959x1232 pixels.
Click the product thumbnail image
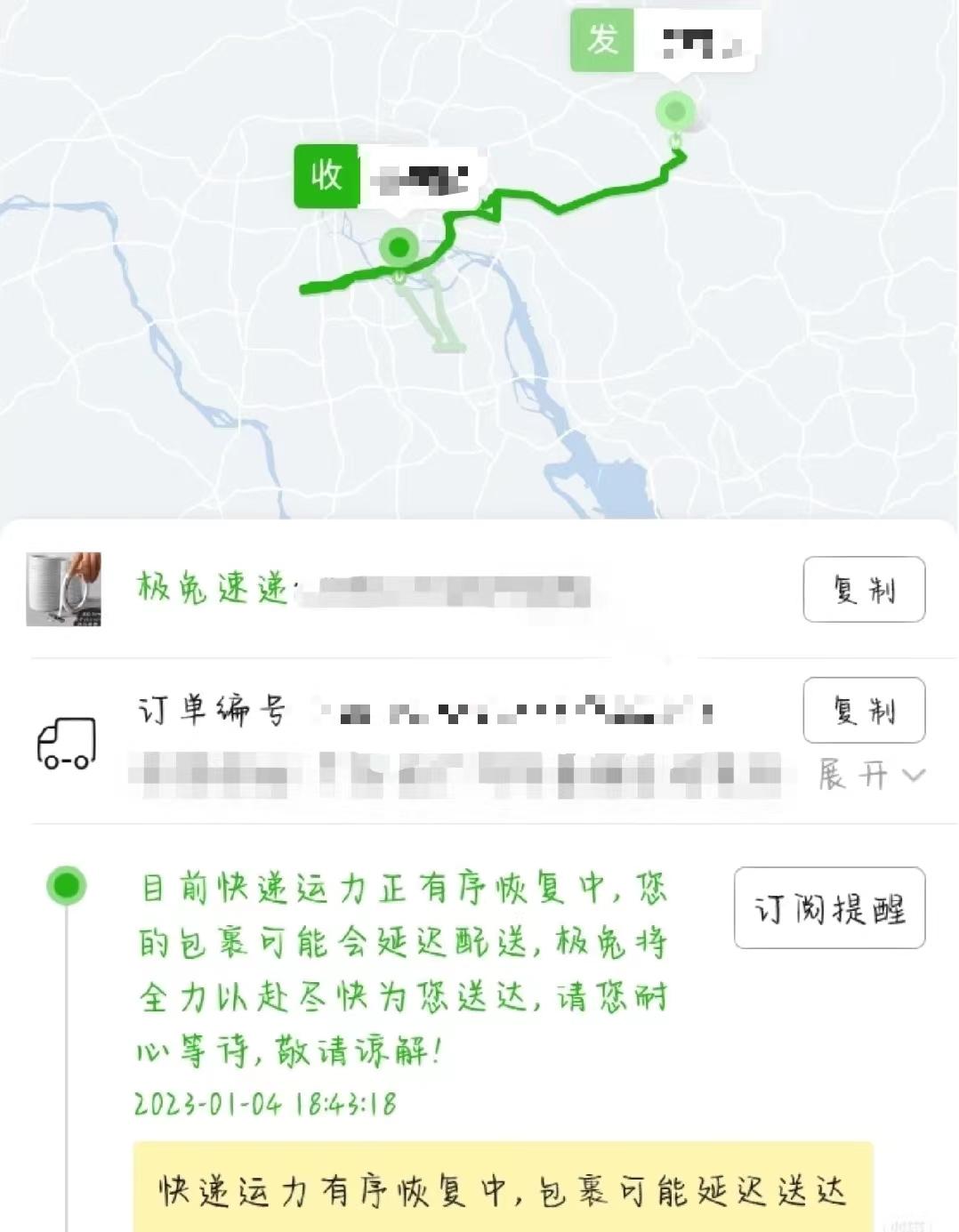coord(64,591)
